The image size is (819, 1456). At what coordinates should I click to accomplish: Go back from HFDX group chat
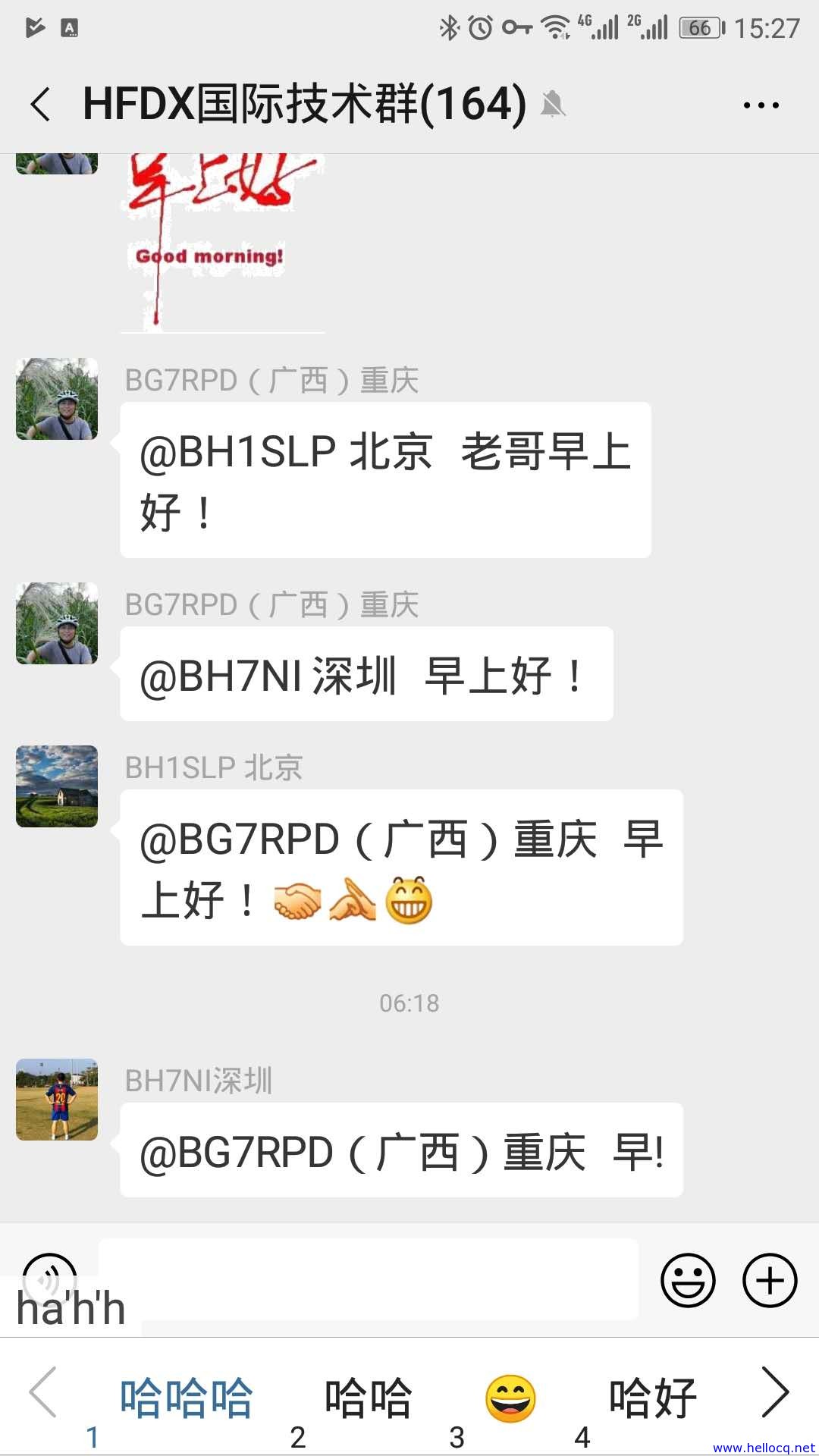tap(41, 104)
